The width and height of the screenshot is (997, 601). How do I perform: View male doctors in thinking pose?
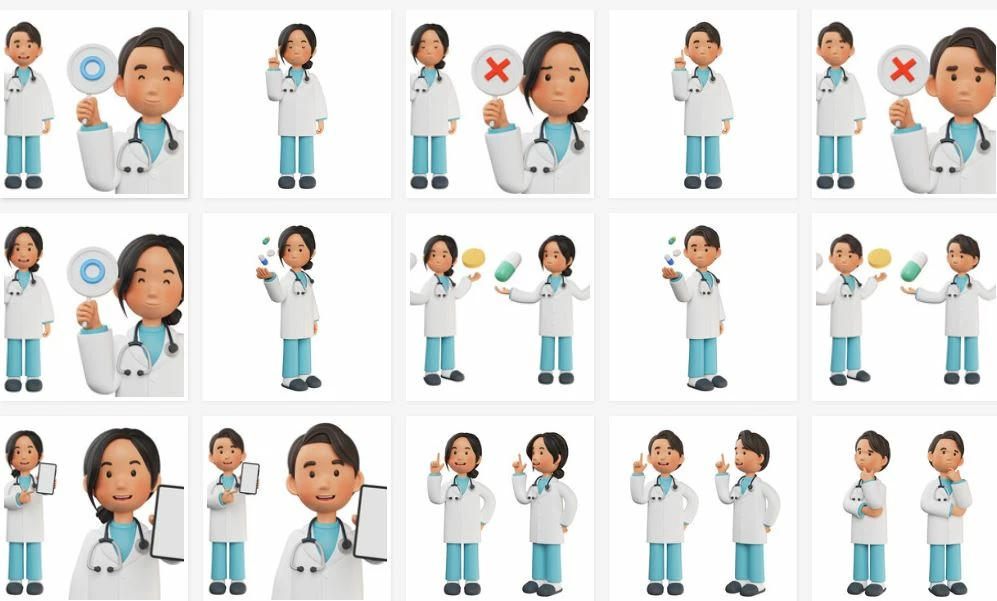(x=905, y=508)
